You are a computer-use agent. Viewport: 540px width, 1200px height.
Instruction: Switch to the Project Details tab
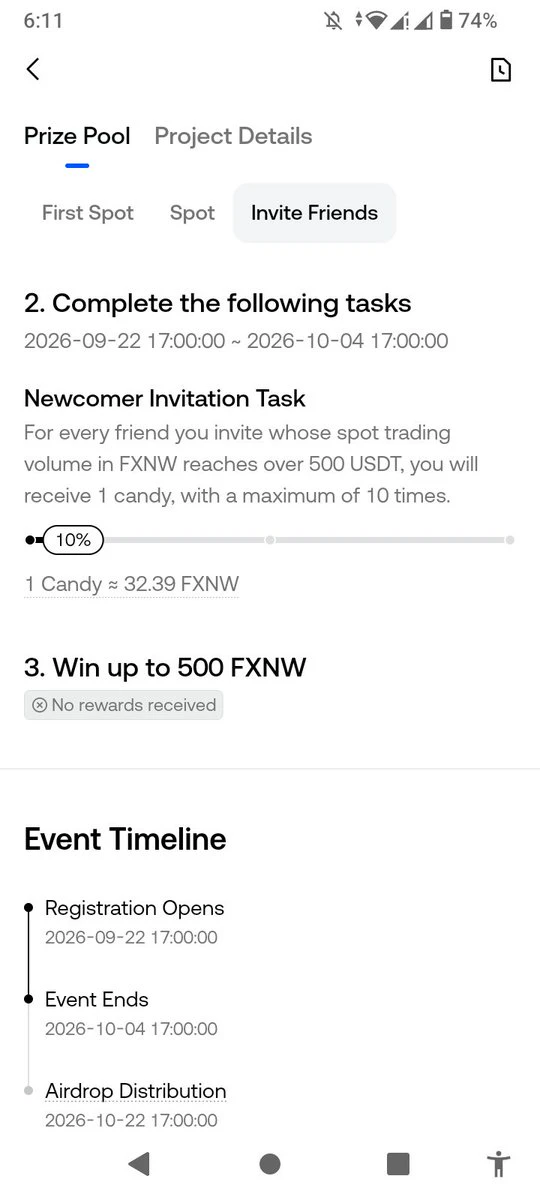tap(233, 136)
